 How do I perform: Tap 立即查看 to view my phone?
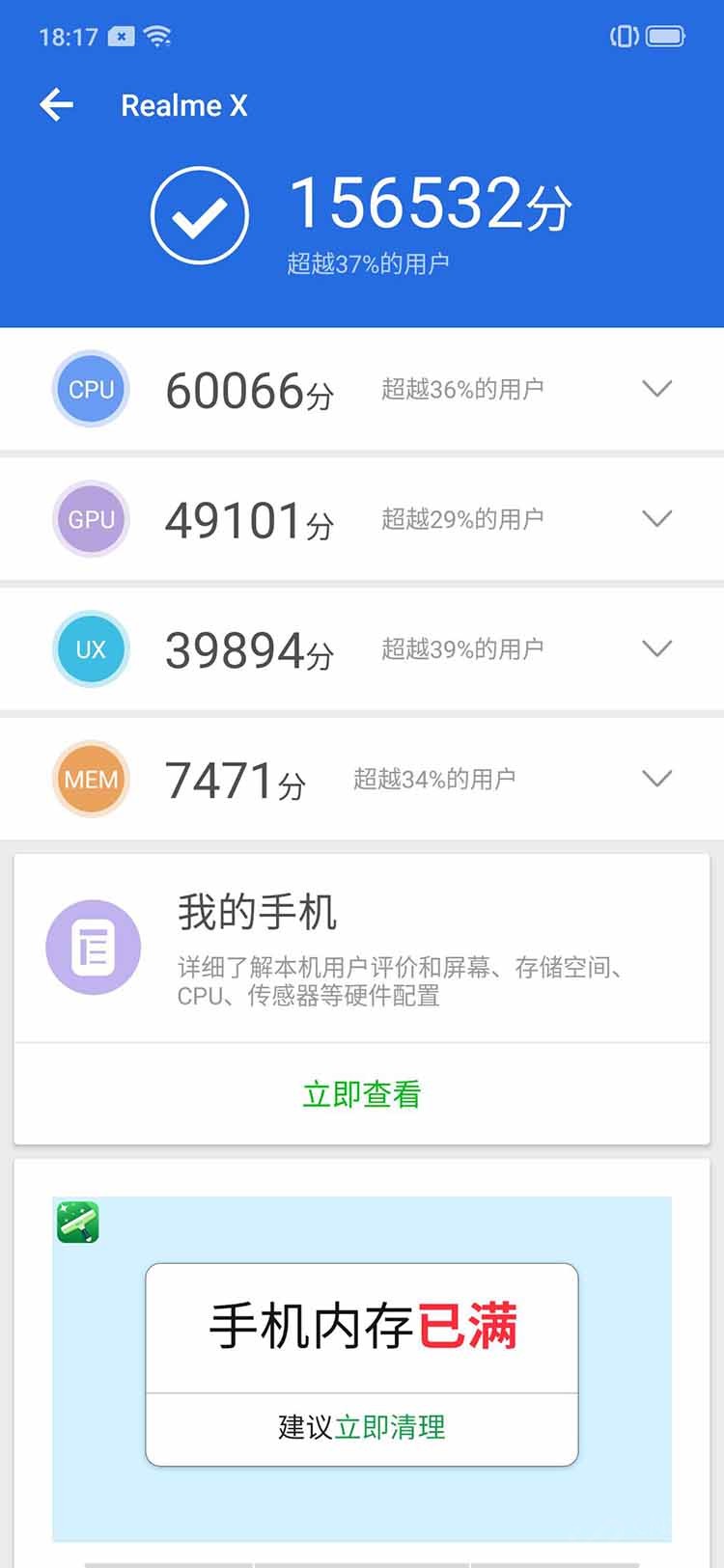coord(362,1094)
